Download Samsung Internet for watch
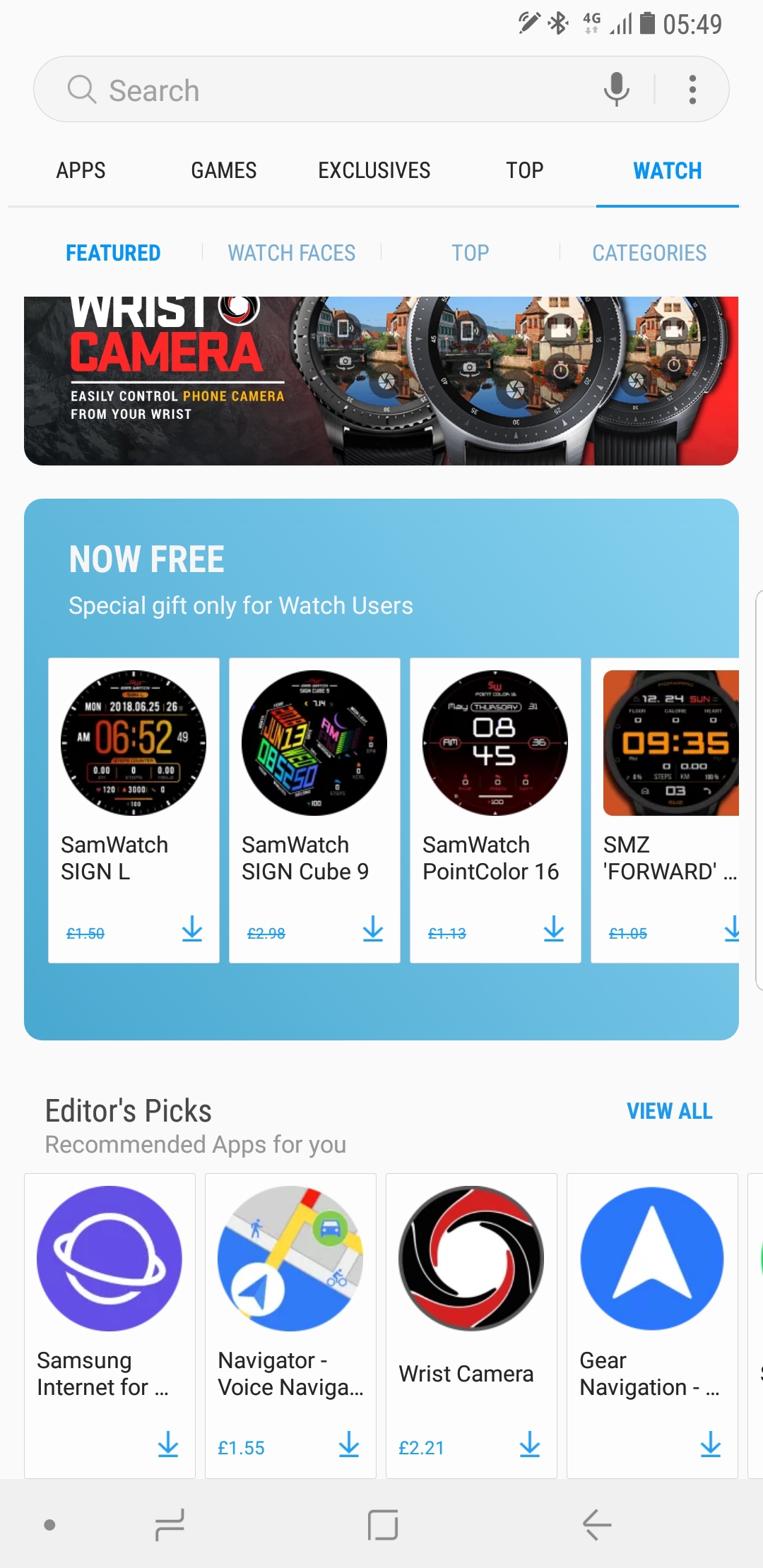Viewport: 763px width, 1568px height. click(x=168, y=1444)
